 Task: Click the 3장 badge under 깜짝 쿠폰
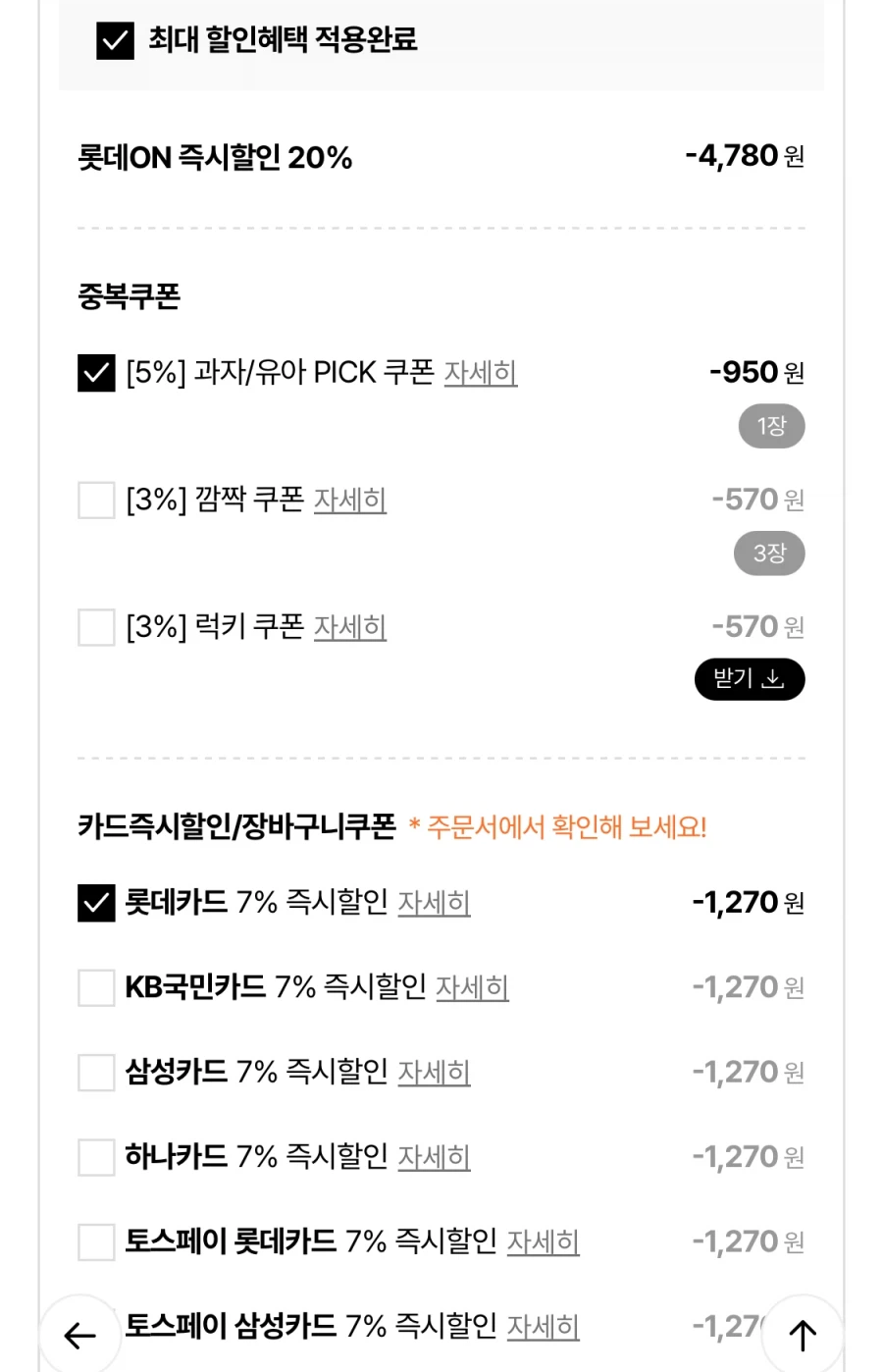click(x=769, y=553)
